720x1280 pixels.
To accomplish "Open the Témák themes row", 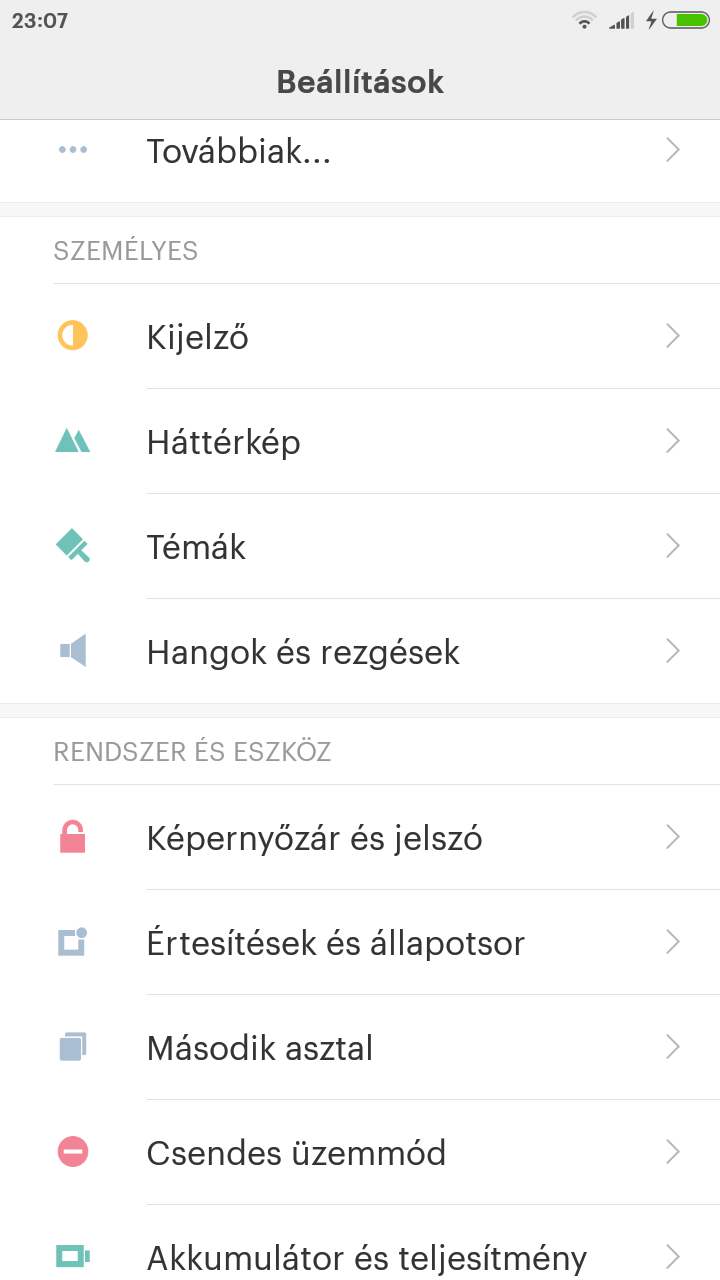I will pyautogui.click(x=360, y=546).
